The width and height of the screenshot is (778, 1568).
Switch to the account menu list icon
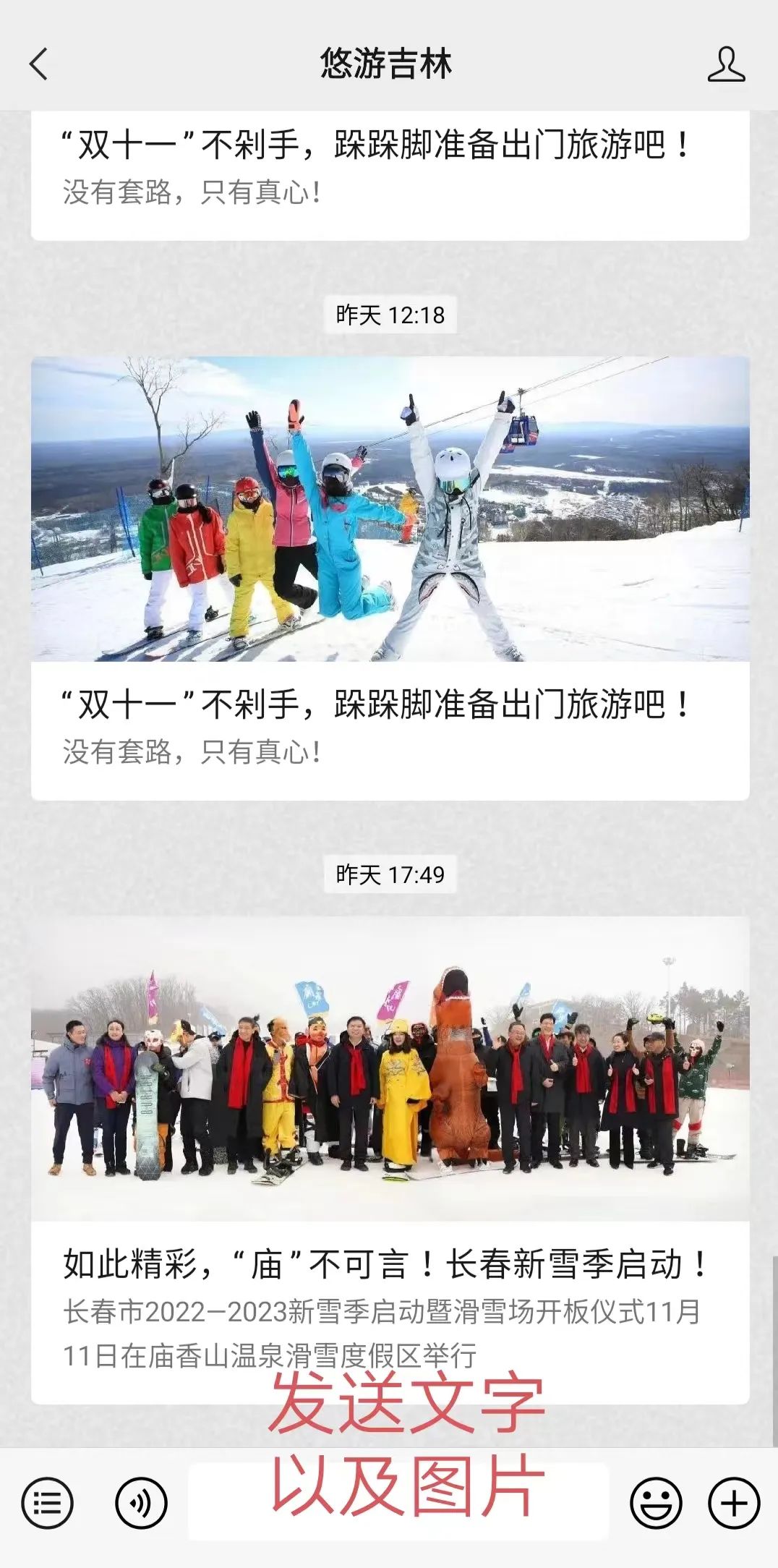pos(48,1504)
